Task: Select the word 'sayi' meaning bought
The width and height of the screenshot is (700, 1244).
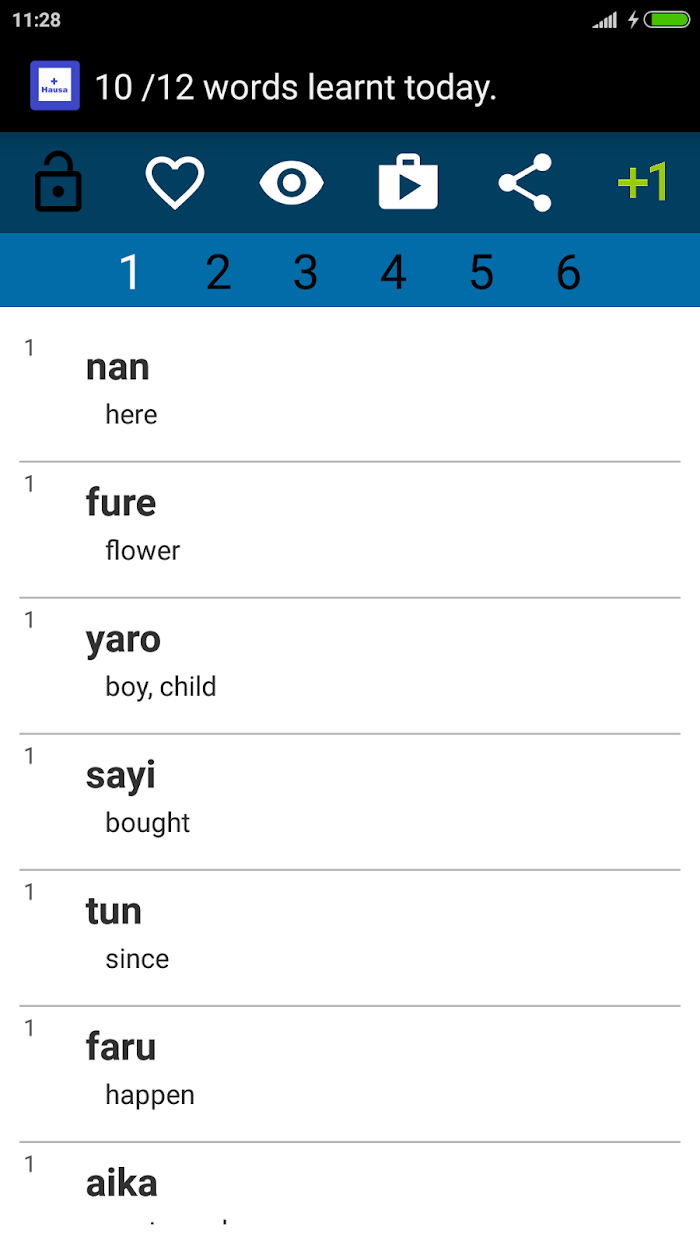Action: click(350, 802)
